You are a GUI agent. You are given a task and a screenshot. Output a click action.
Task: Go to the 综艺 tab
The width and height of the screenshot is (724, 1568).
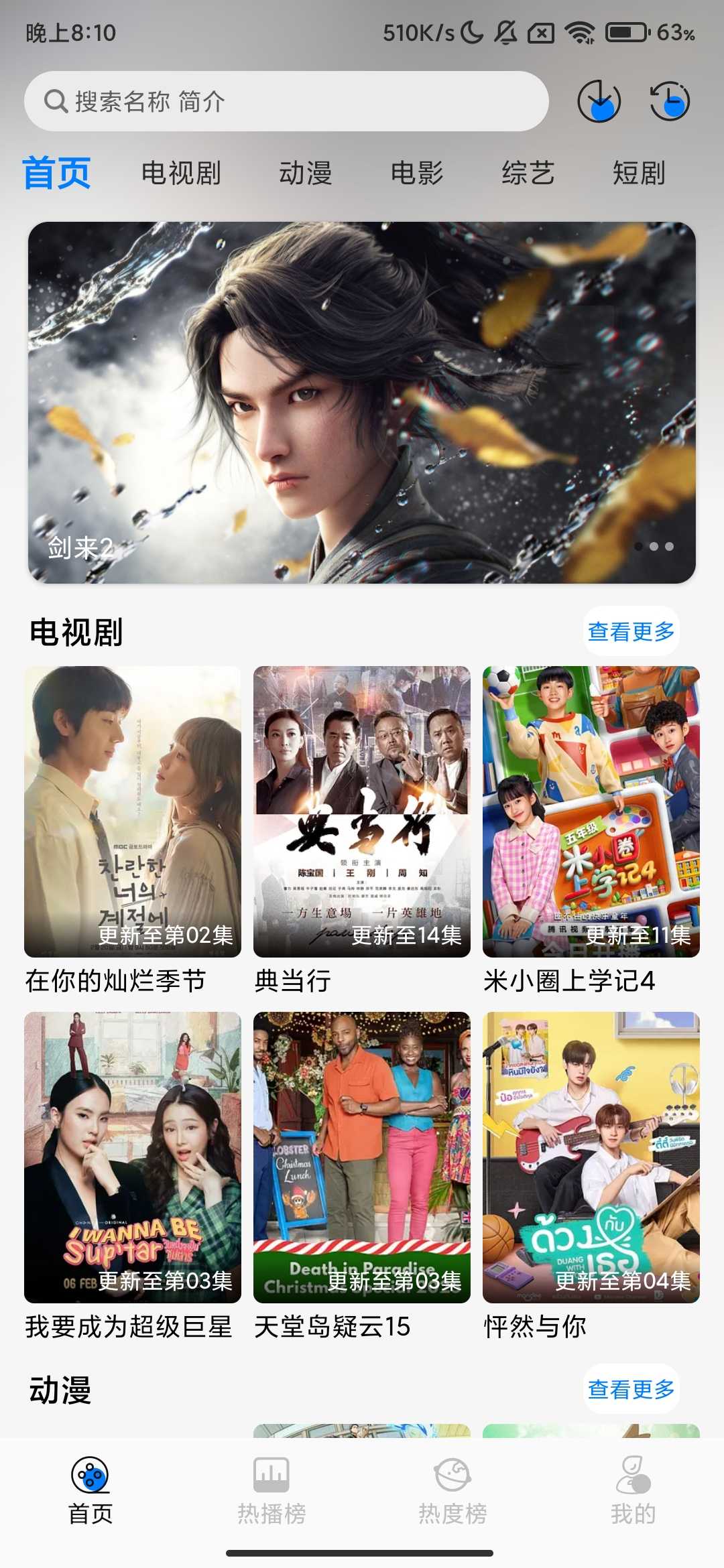point(528,173)
